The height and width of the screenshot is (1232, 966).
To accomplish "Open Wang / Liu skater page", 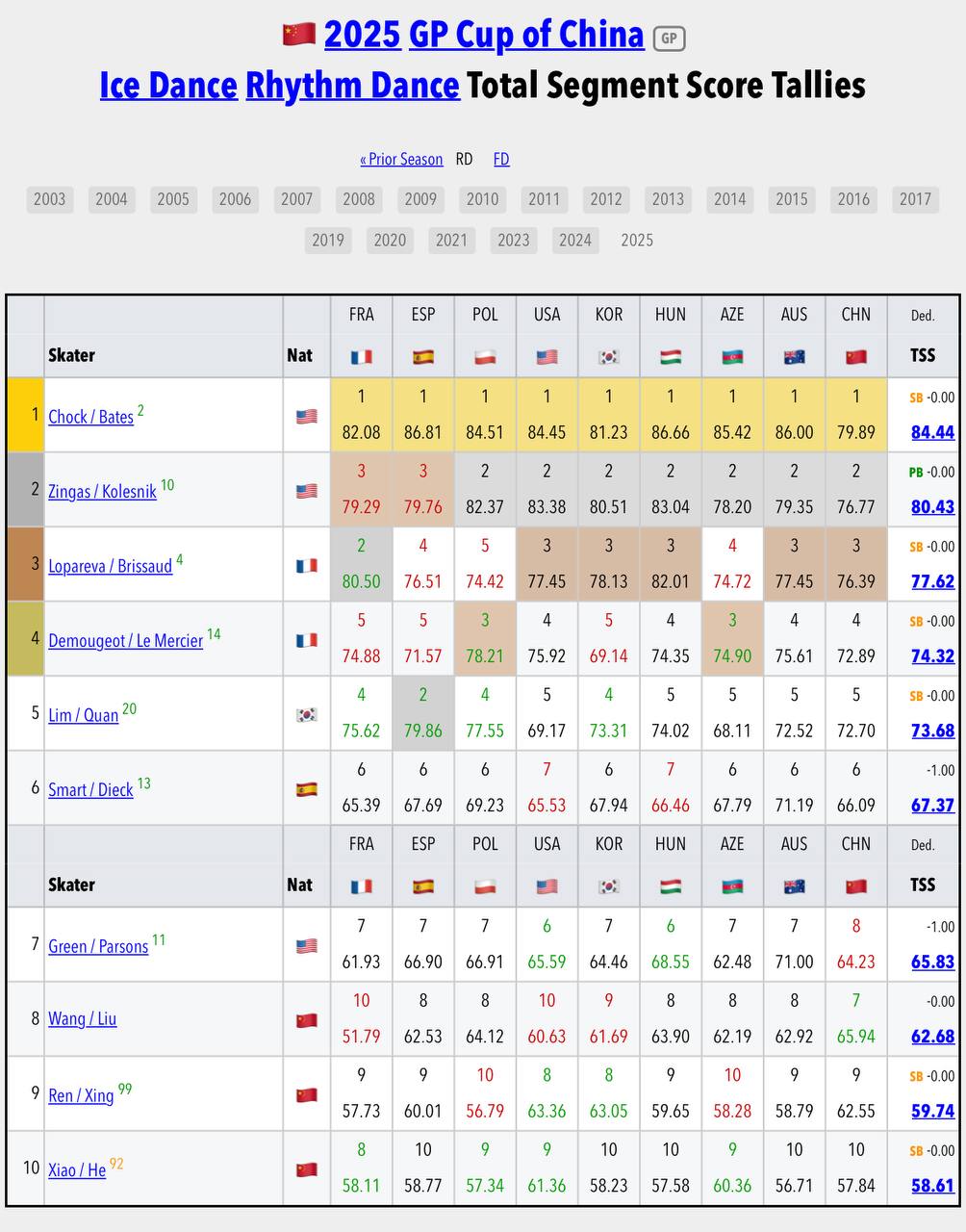I will pyautogui.click(x=82, y=1018).
